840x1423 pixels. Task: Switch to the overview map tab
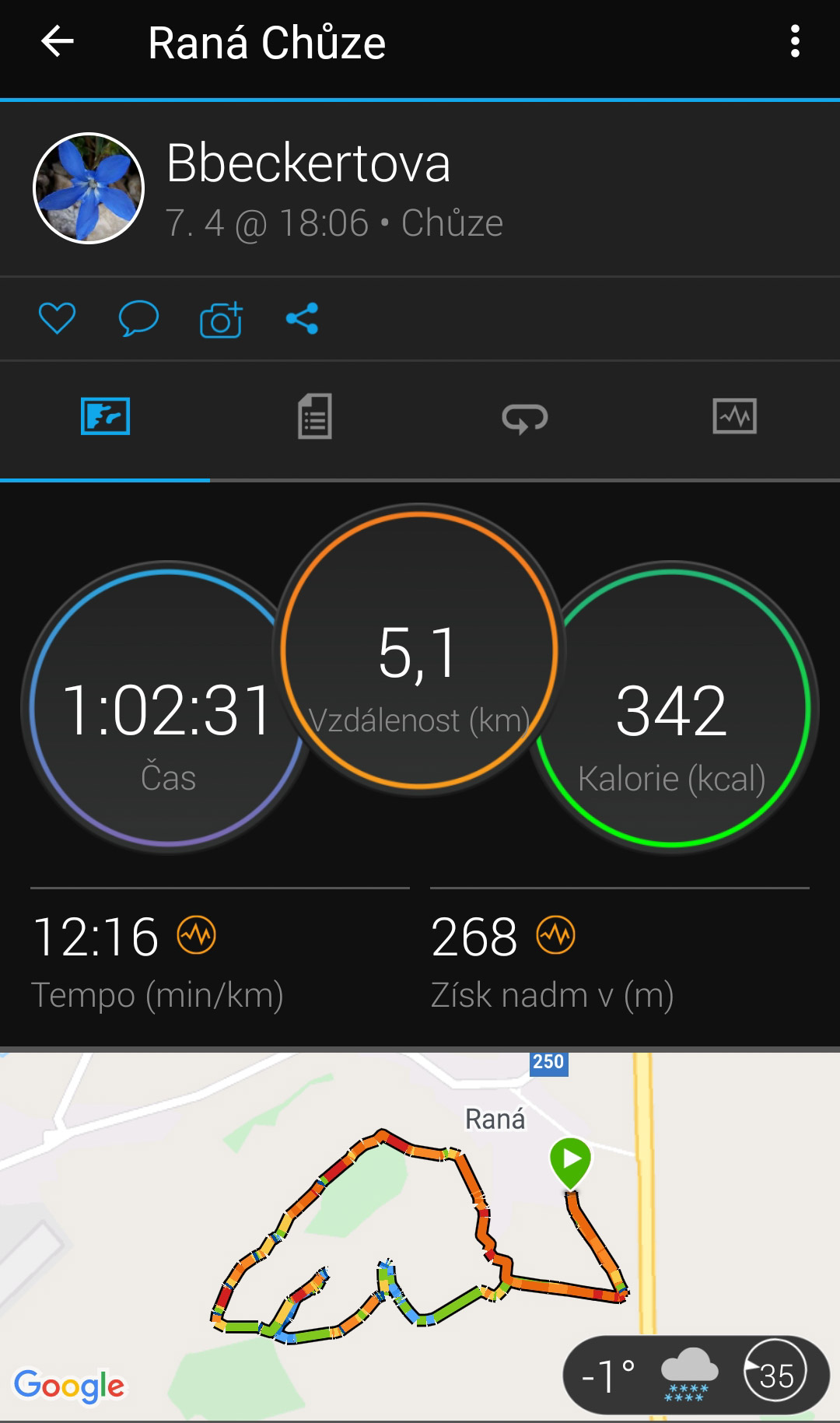(x=105, y=417)
